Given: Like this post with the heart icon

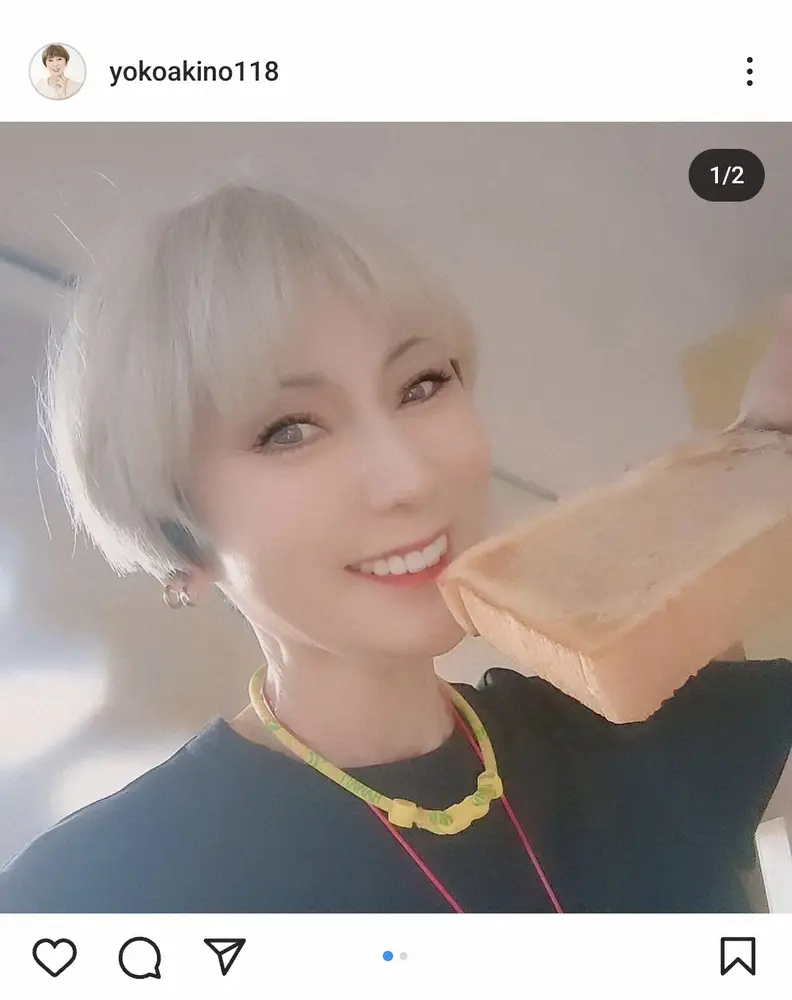Looking at the screenshot, I should (x=55, y=957).
